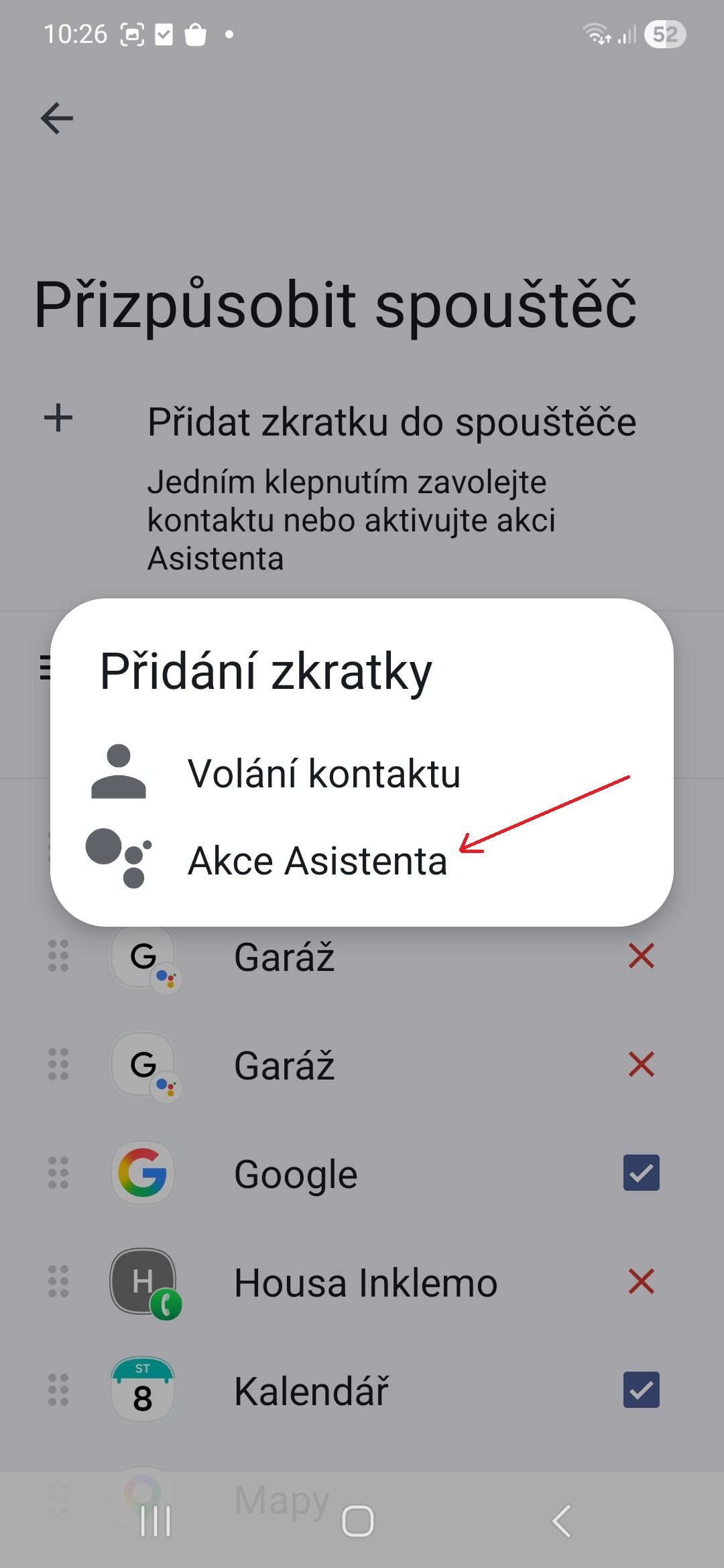Tap the system back button
Viewport: 724px width, 1568px height.
tap(562, 1520)
